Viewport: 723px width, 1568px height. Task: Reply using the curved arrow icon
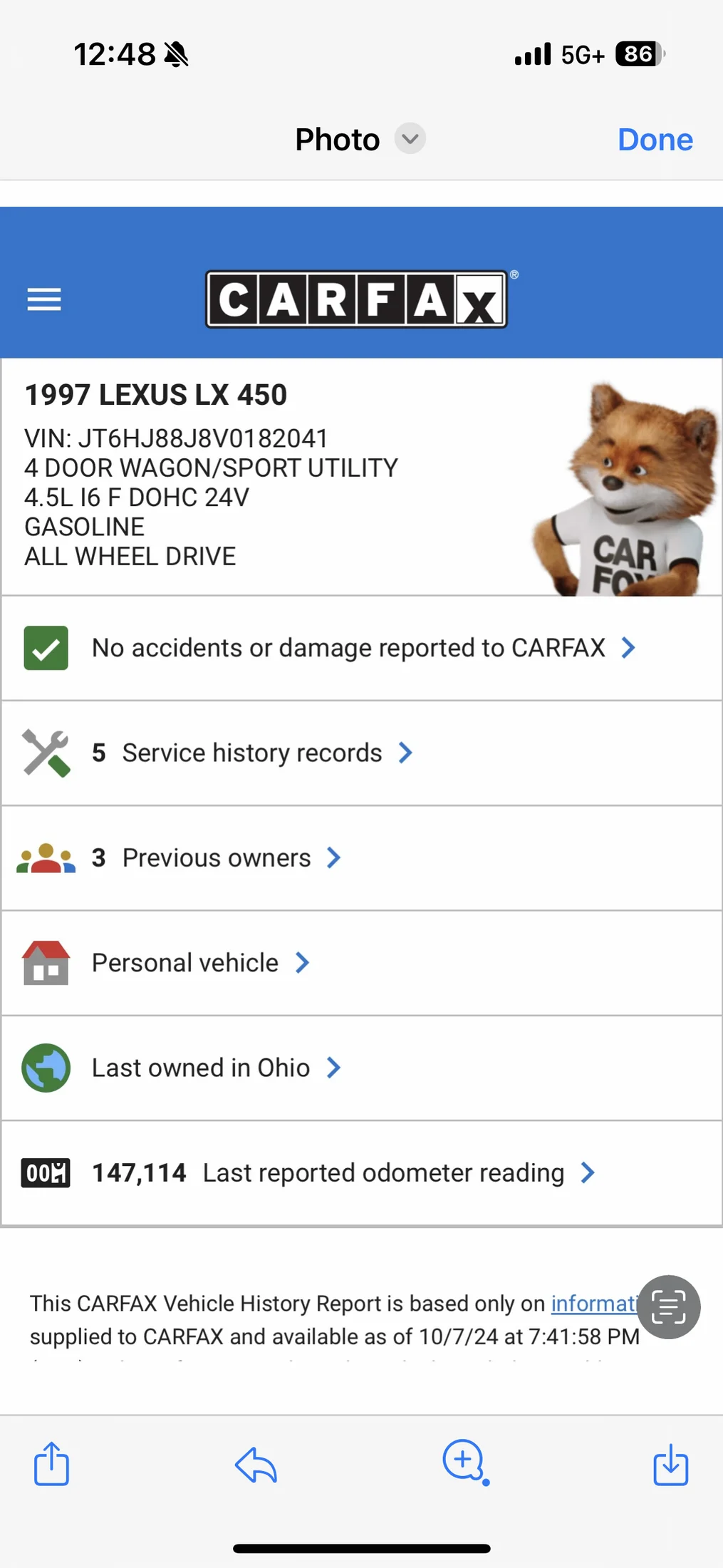click(x=256, y=1465)
